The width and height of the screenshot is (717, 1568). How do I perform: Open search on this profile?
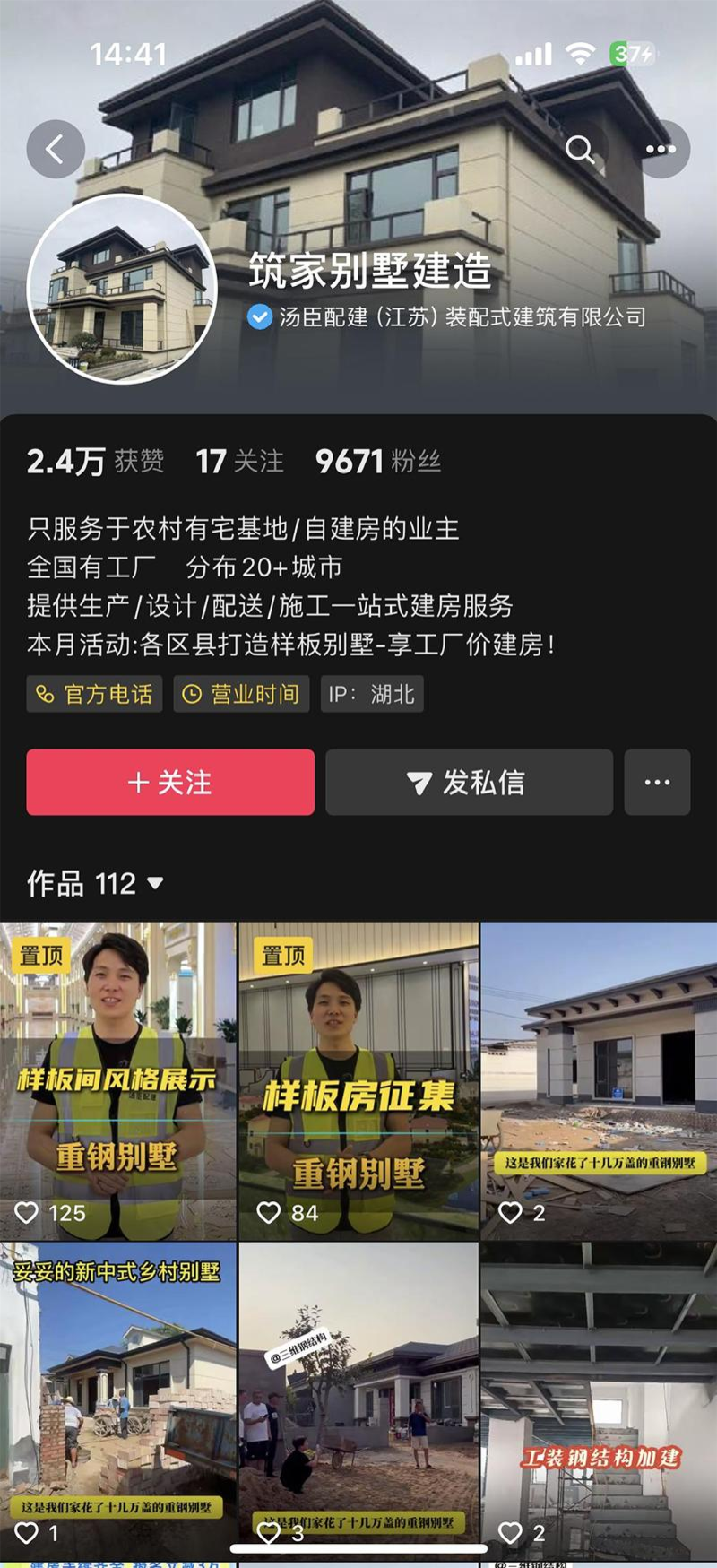(580, 149)
